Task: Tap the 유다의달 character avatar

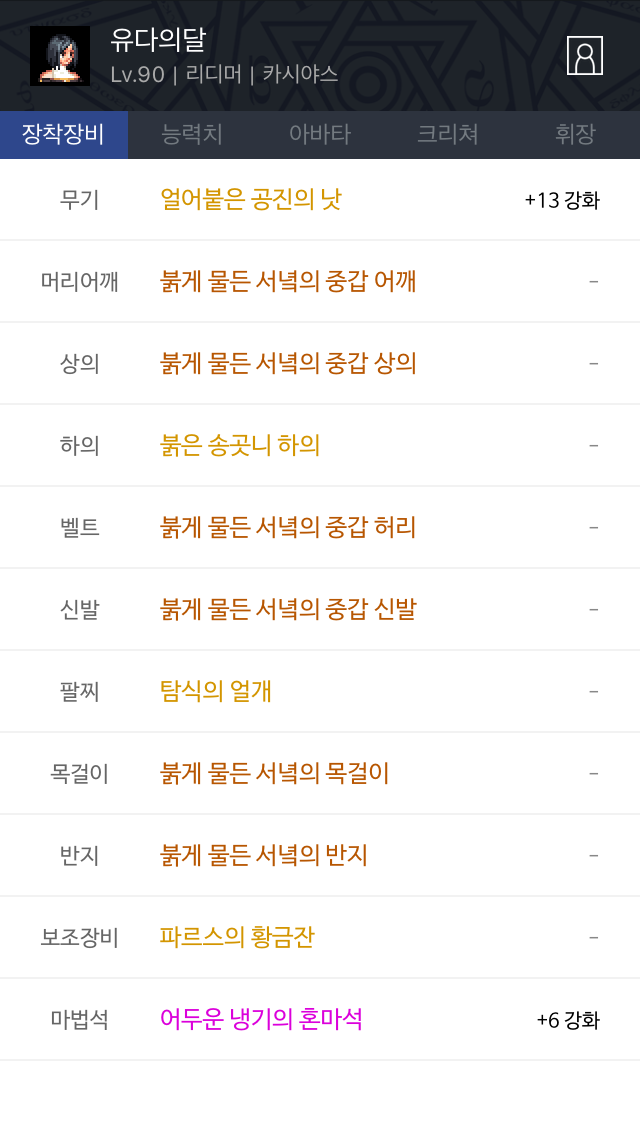Action: (x=60, y=56)
